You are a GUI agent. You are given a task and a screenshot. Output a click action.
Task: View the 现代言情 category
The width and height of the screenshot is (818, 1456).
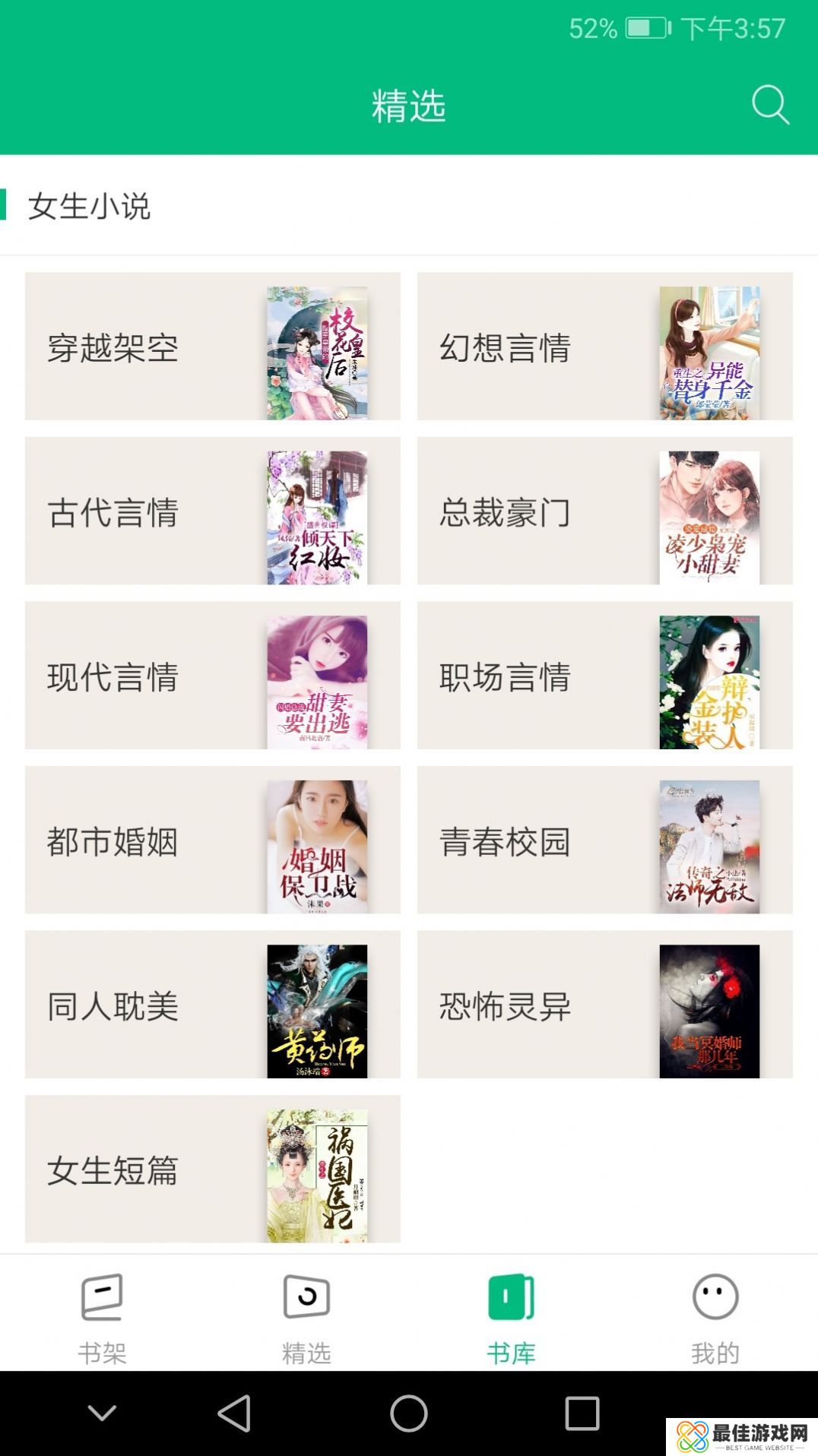pos(213,676)
